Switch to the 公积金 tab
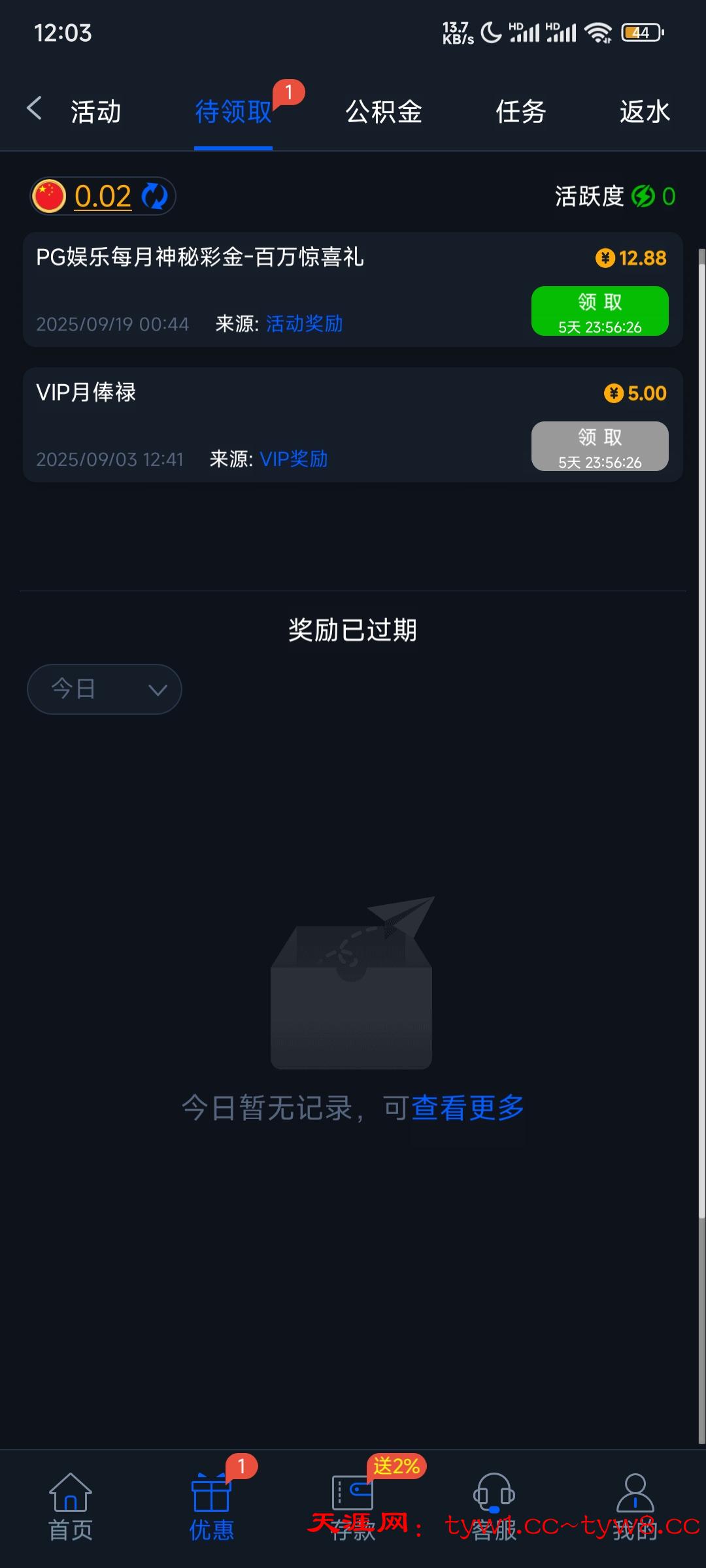Viewport: 706px width, 1568px height. point(384,112)
